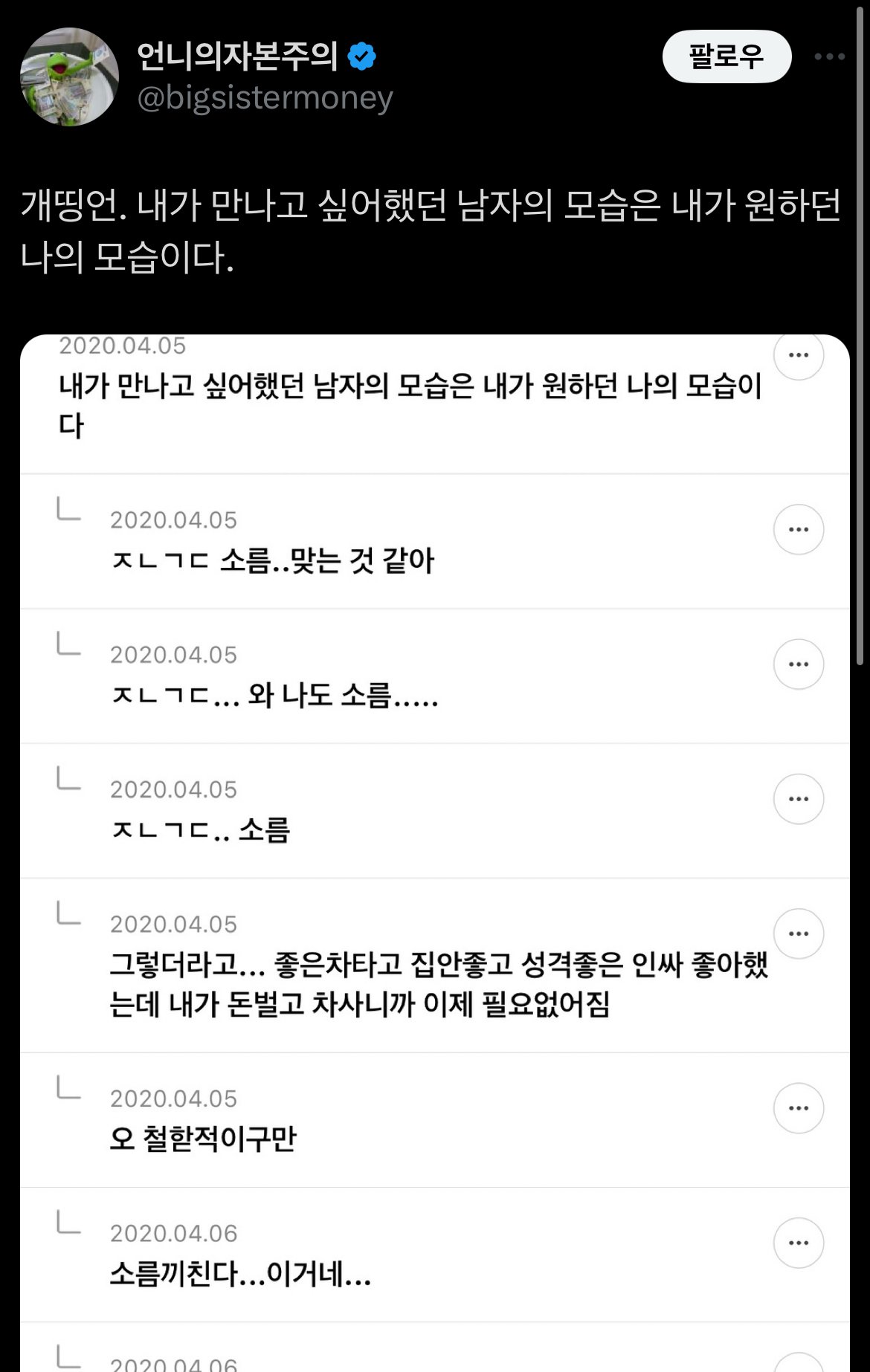Visit the @bigsistermoney profile
Screen dimensions: 870x1372
pyautogui.click(x=265, y=98)
